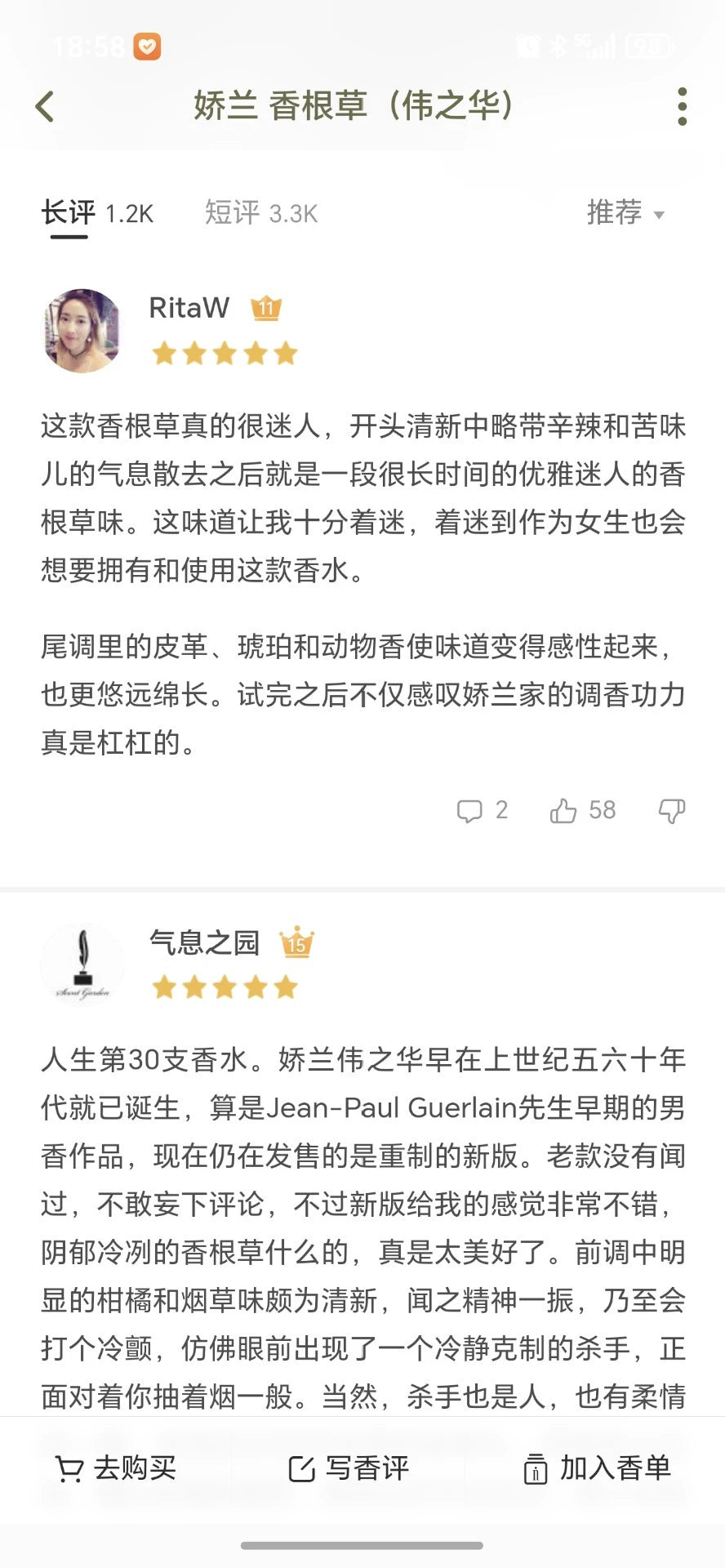The image size is (725, 1568).
Task: Open 气息之园's profile avatar
Action: tap(82, 964)
